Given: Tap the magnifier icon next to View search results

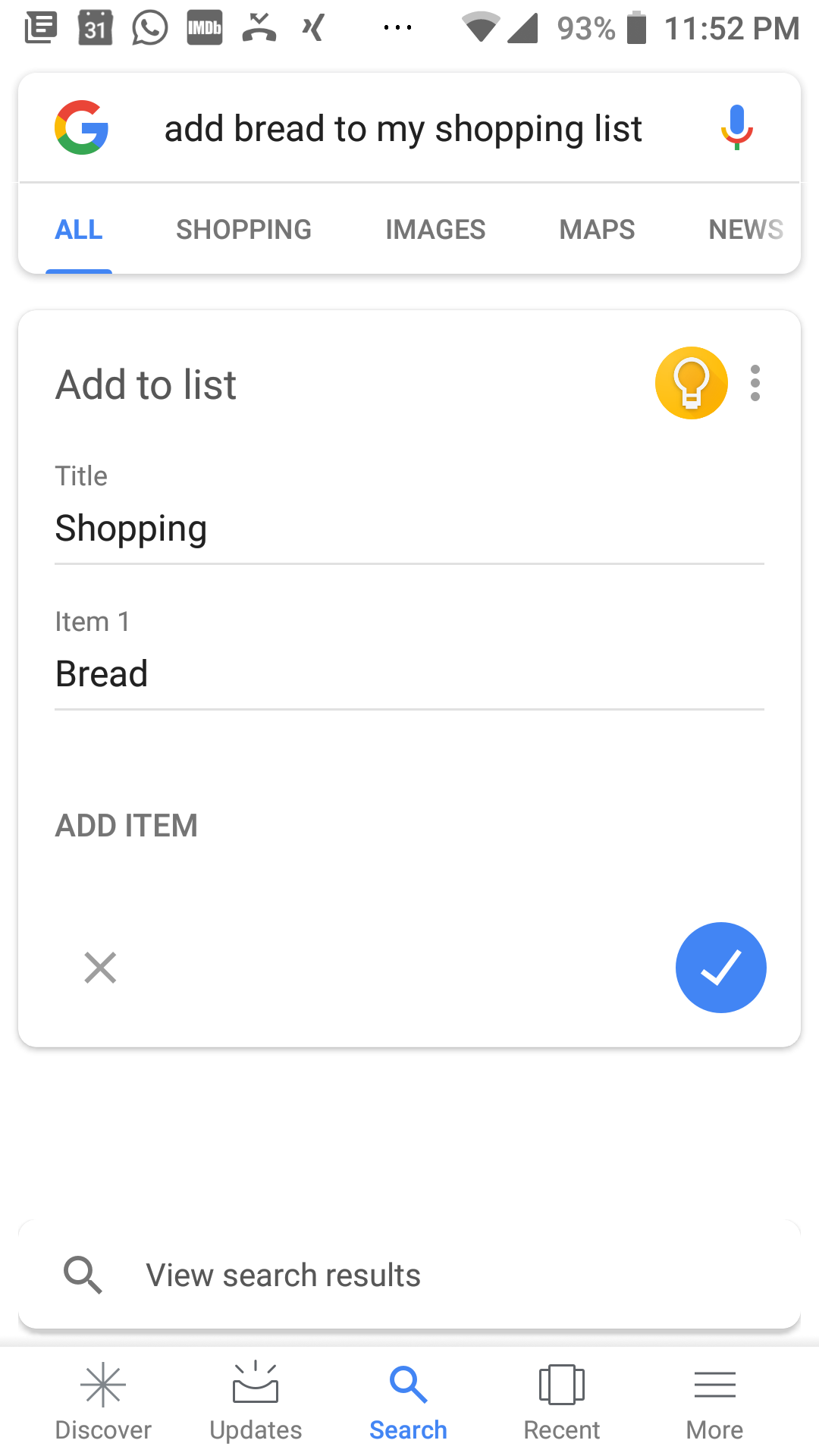Looking at the screenshot, I should click(83, 1275).
